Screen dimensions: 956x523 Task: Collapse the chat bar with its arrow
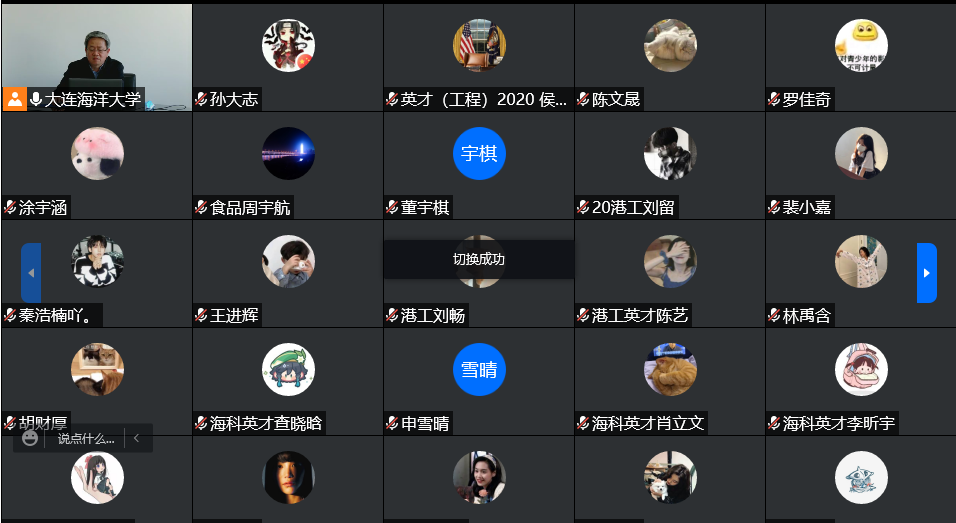(136, 438)
